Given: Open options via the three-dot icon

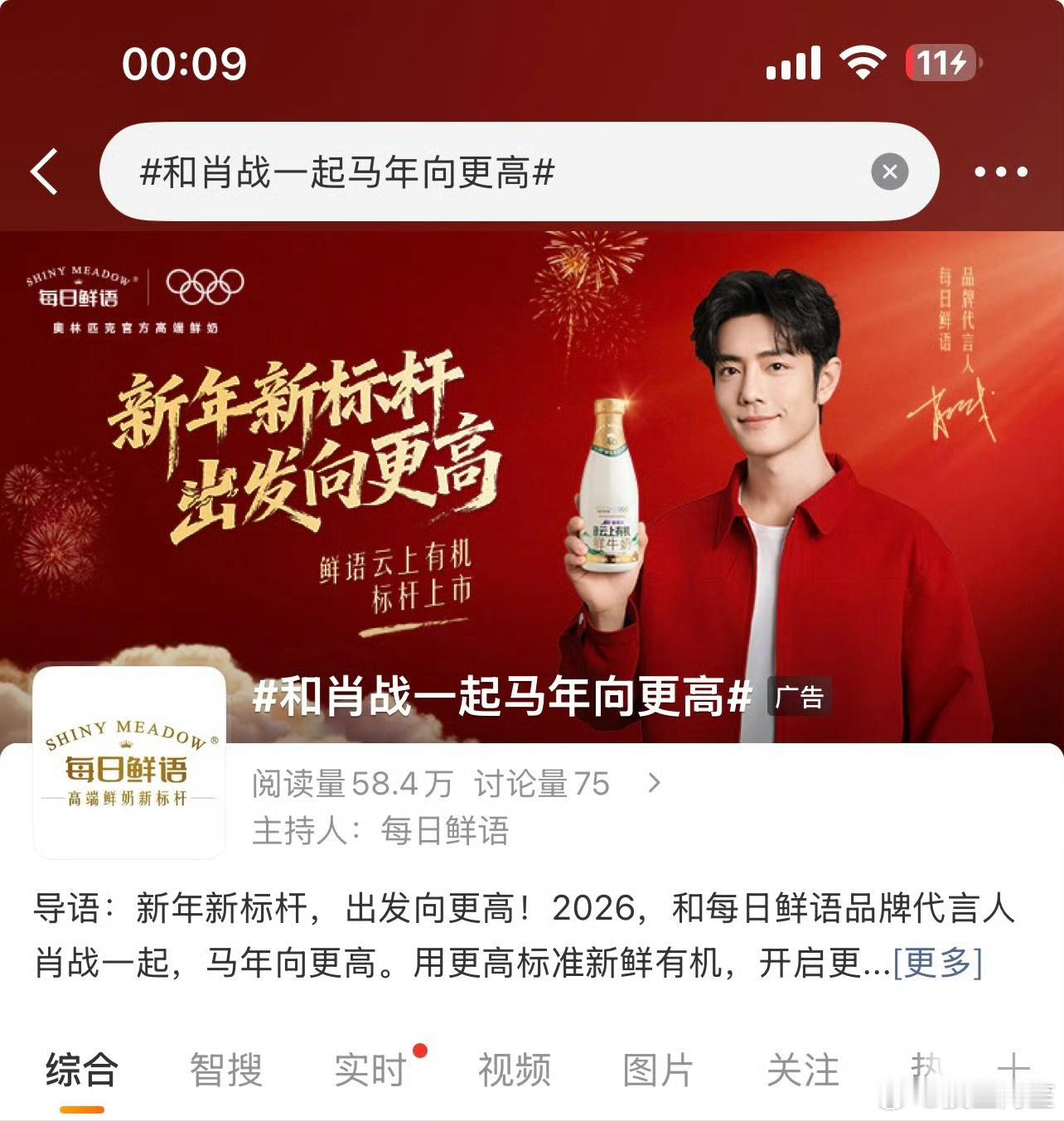Looking at the screenshot, I should 1001,172.
